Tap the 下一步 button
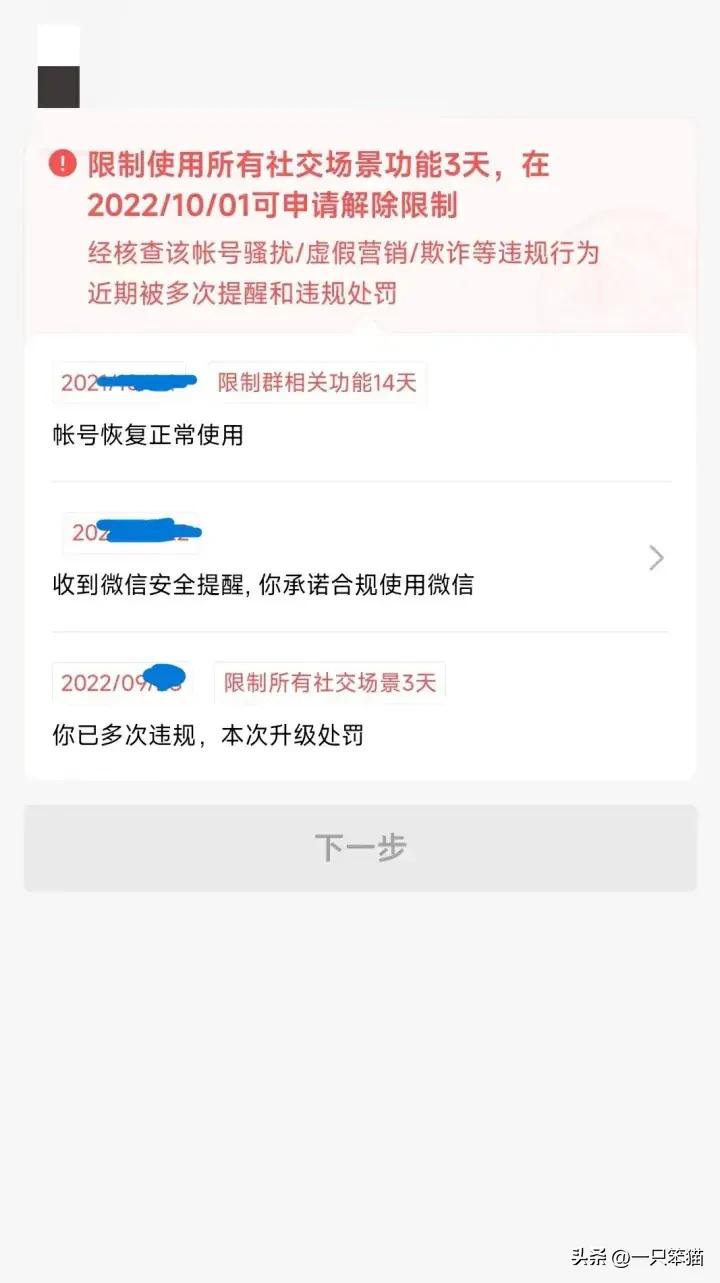The height and width of the screenshot is (1283, 720). click(x=360, y=846)
